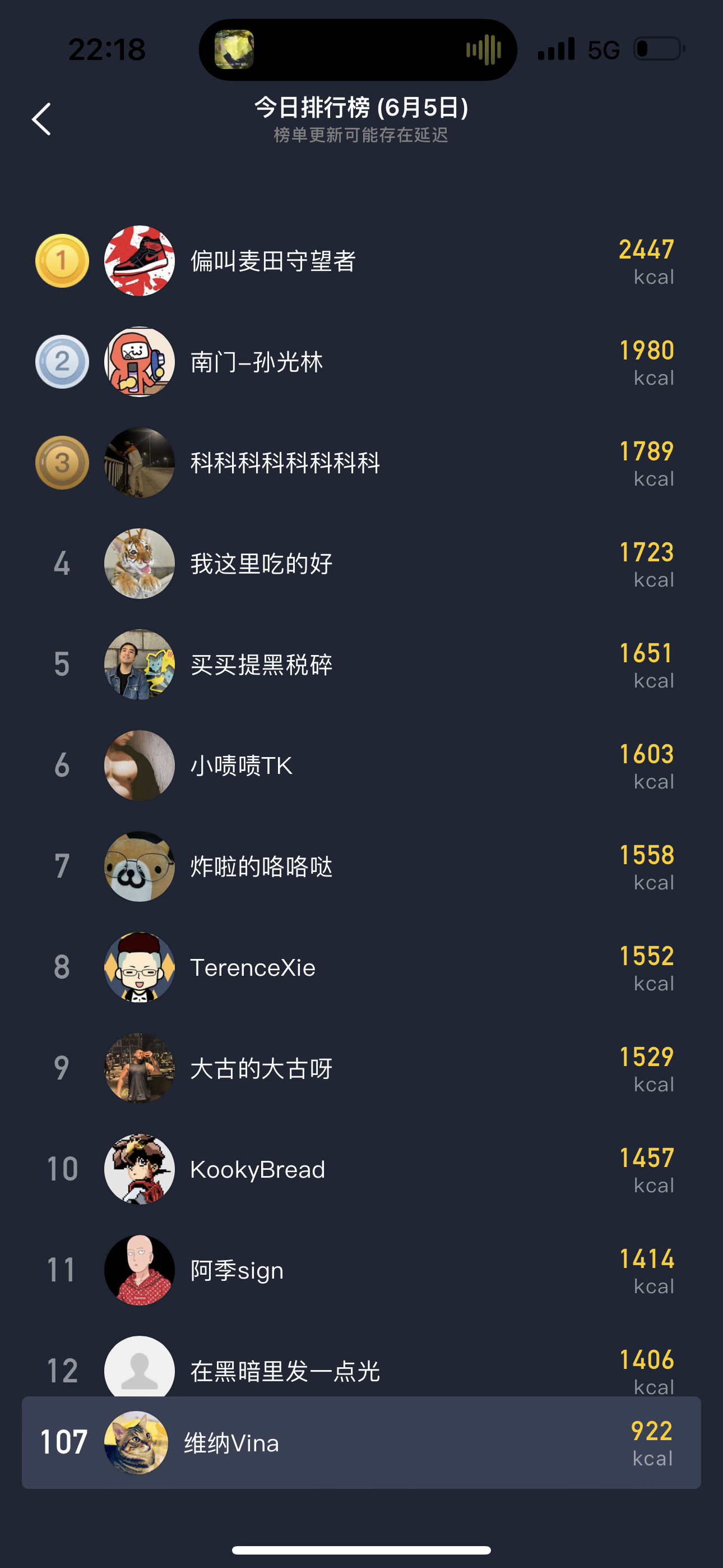Select the 买买提黑税碎 entry
Image resolution: width=723 pixels, height=1568 pixels.
pos(361,665)
